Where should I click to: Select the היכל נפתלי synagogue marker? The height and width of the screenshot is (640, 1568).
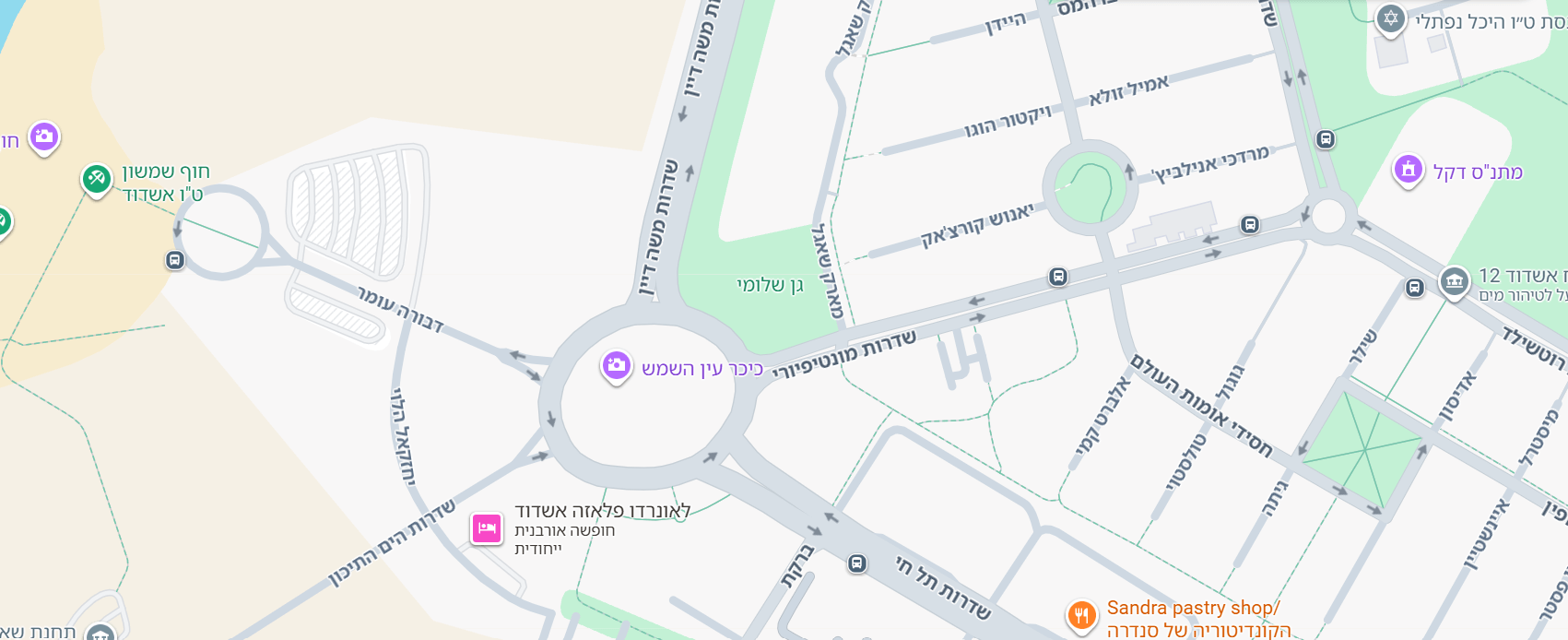pyautogui.click(x=1390, y=18)
